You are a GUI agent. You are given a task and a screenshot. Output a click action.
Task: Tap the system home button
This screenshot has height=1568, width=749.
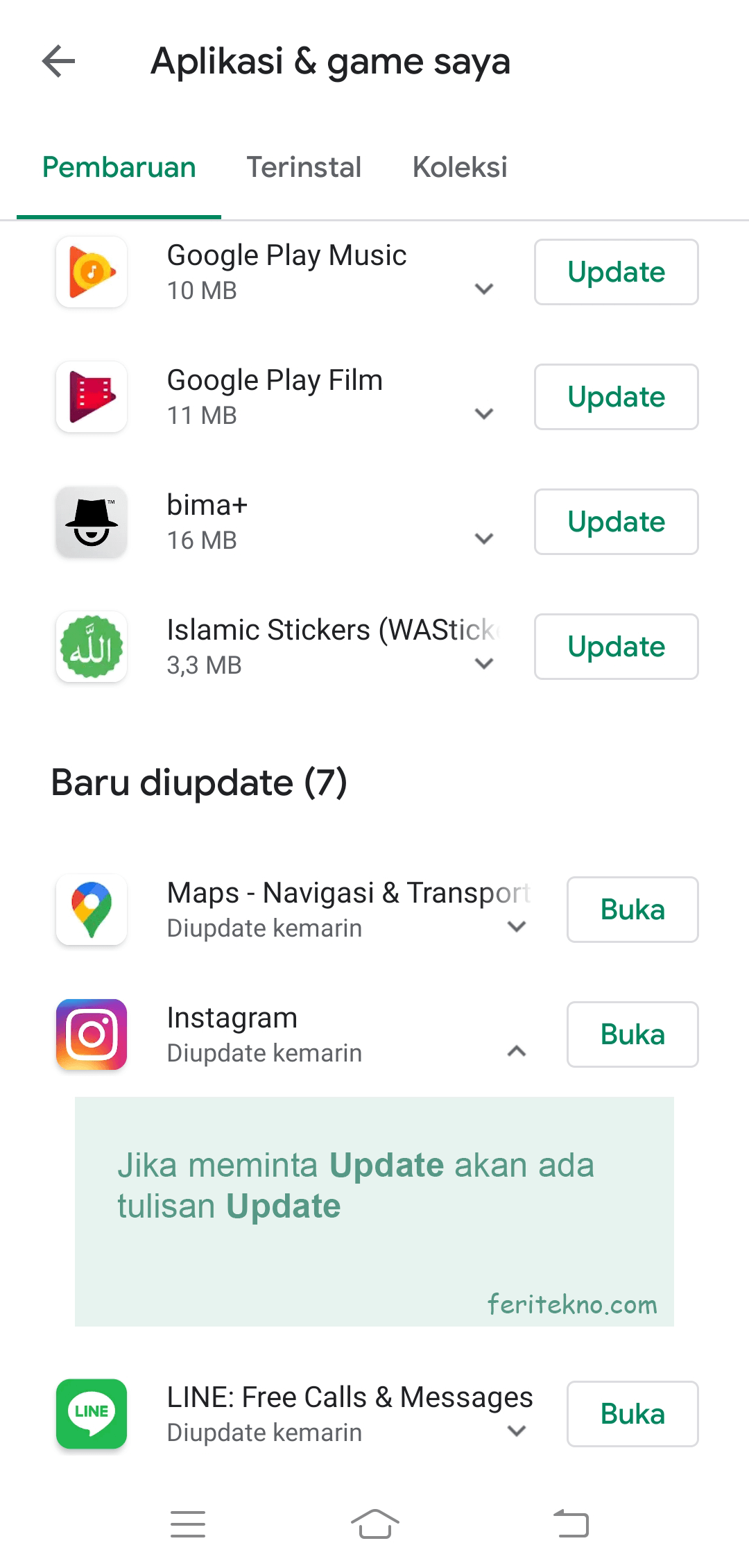point(374,1524)
